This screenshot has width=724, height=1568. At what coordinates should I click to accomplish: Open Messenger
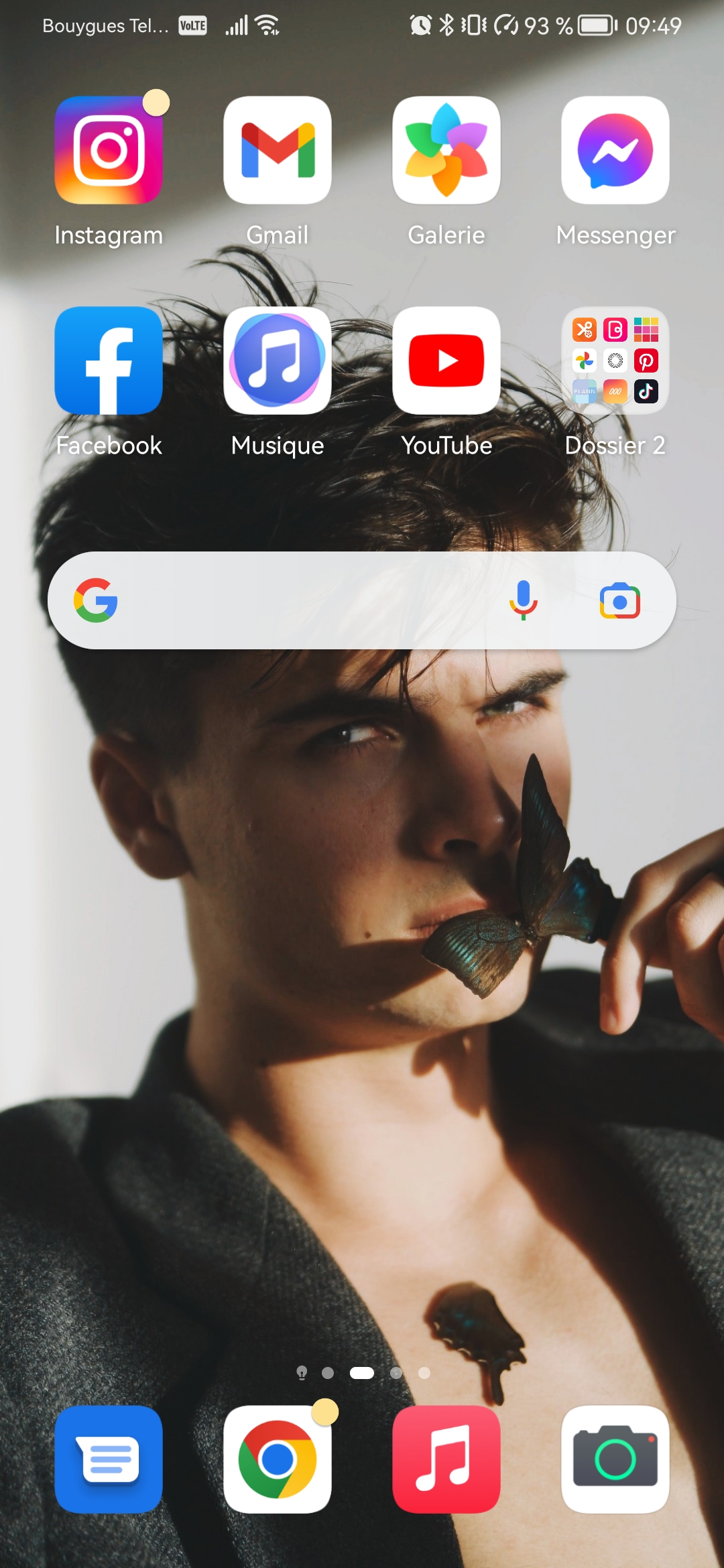tap(615, 150)
